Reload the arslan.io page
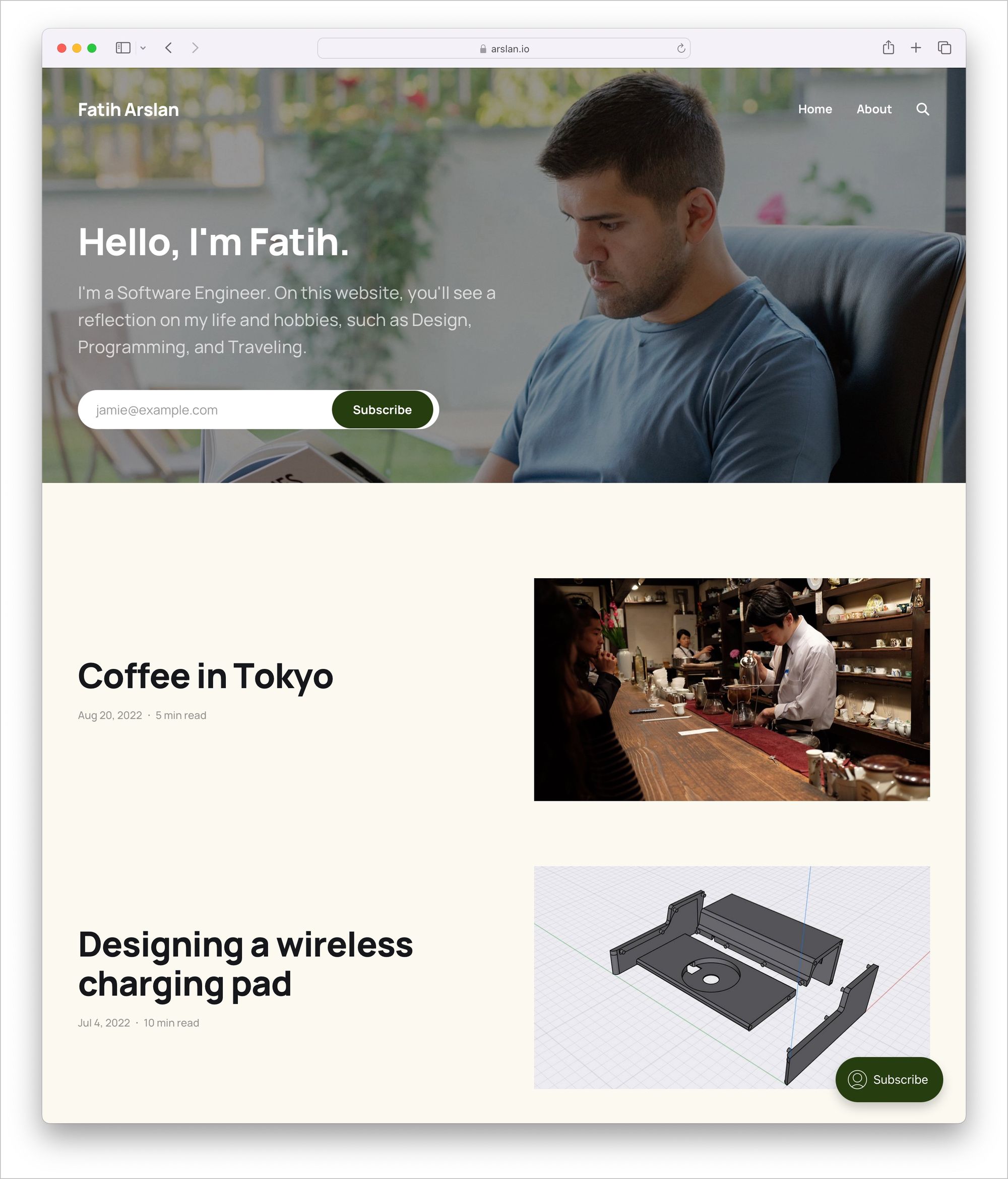This screenshot has height=1179, width=1008. pyautogui.click(x=681, y=48)
